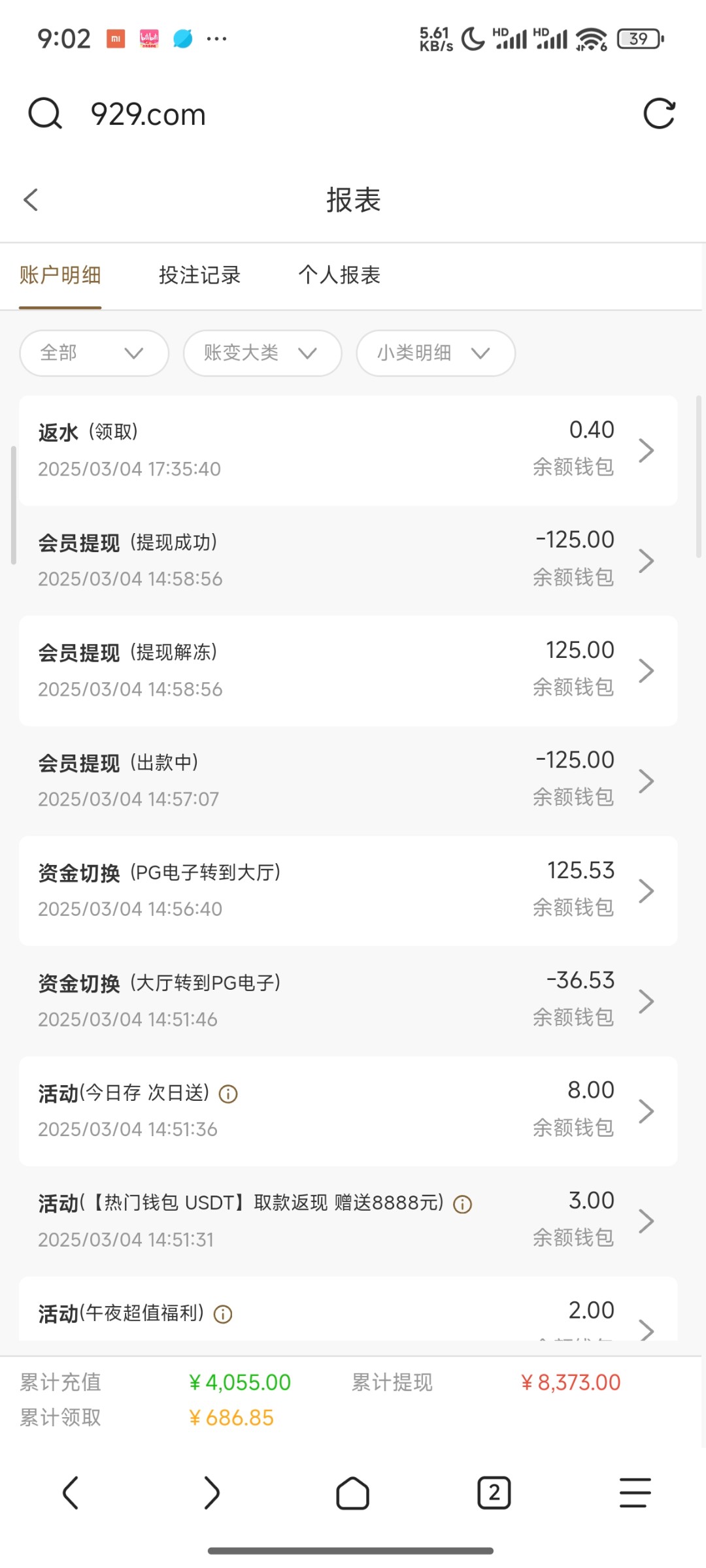Image resolution: width=706 pixels, height=1568 pixels.
Task: Go to the browser home page
Action: (352, 1493)
